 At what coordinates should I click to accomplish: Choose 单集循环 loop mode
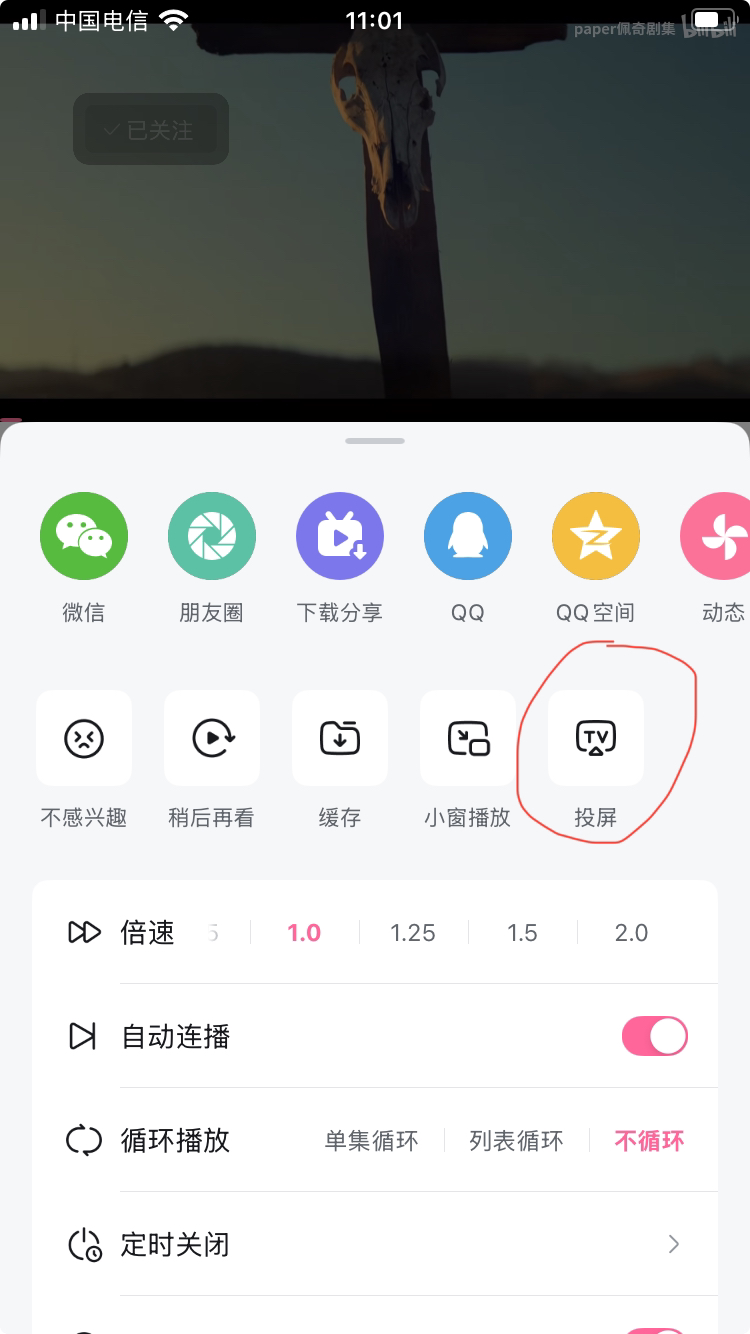[x=372, y=1140]
